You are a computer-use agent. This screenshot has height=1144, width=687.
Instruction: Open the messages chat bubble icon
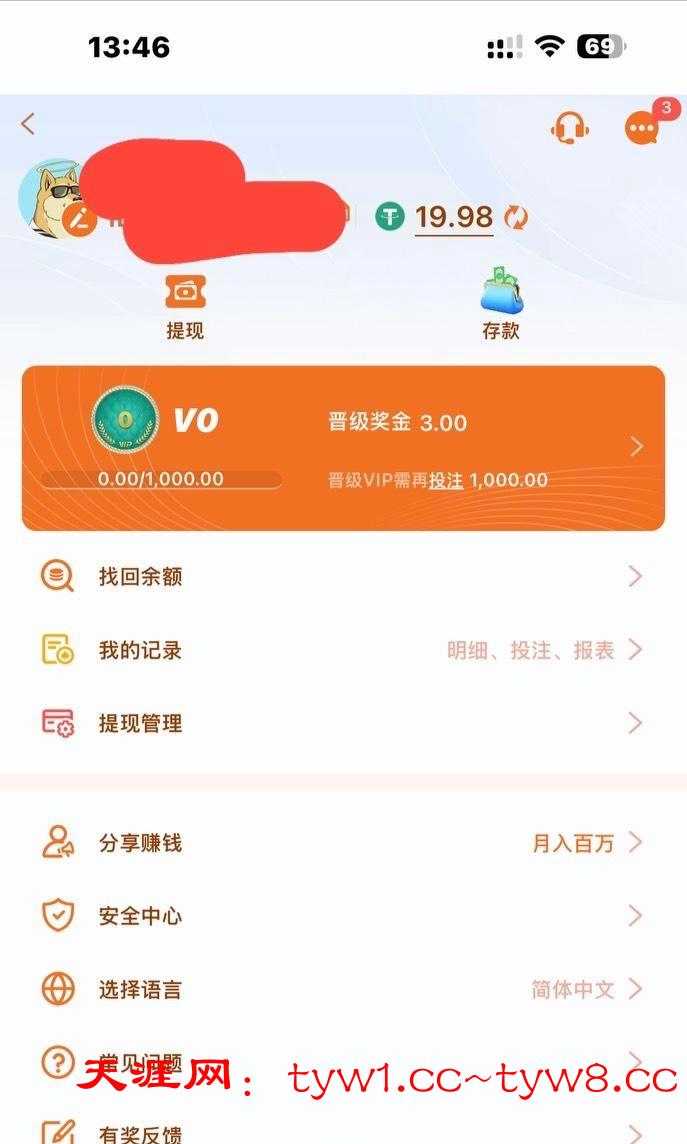pyautogui.click(x=641, y=128)
